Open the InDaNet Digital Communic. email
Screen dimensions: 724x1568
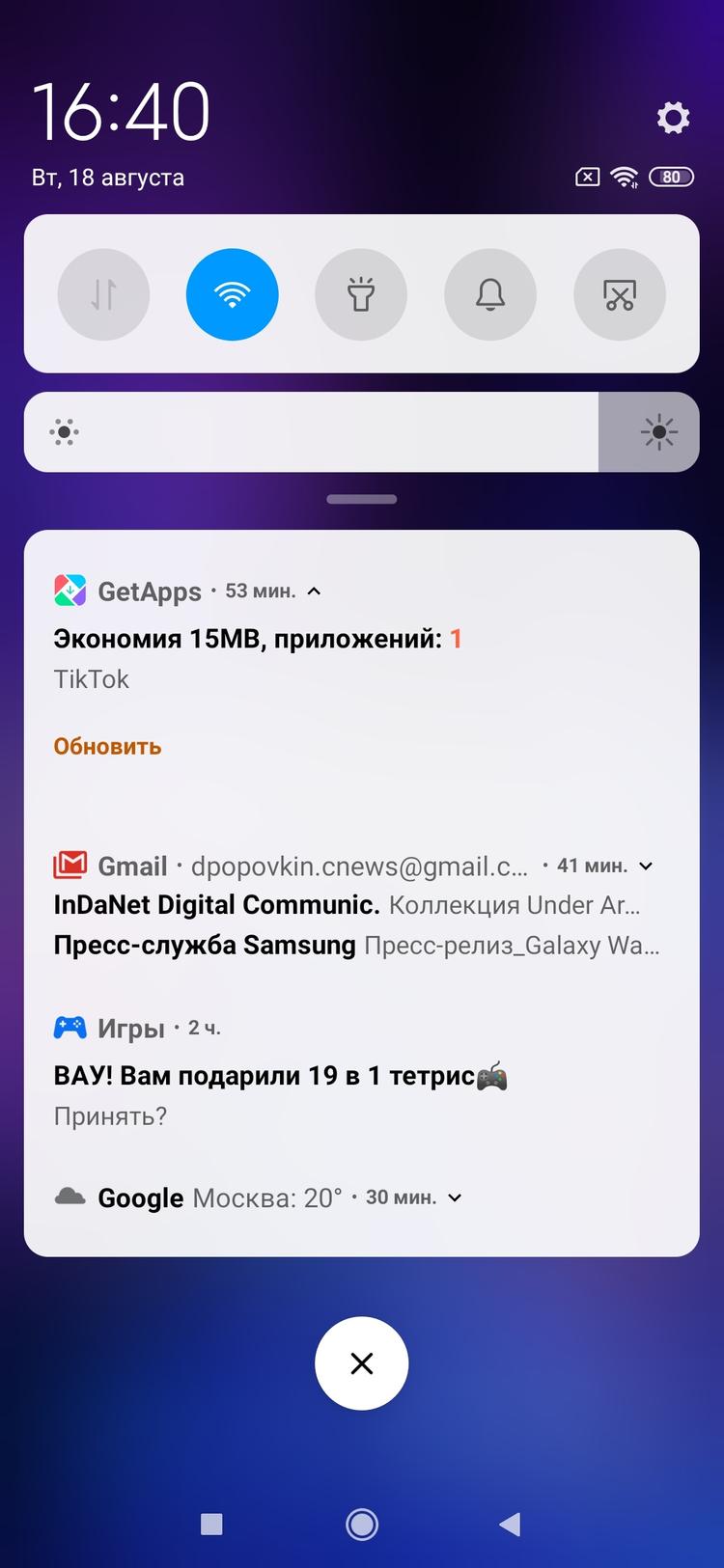(x=348, y=905)
